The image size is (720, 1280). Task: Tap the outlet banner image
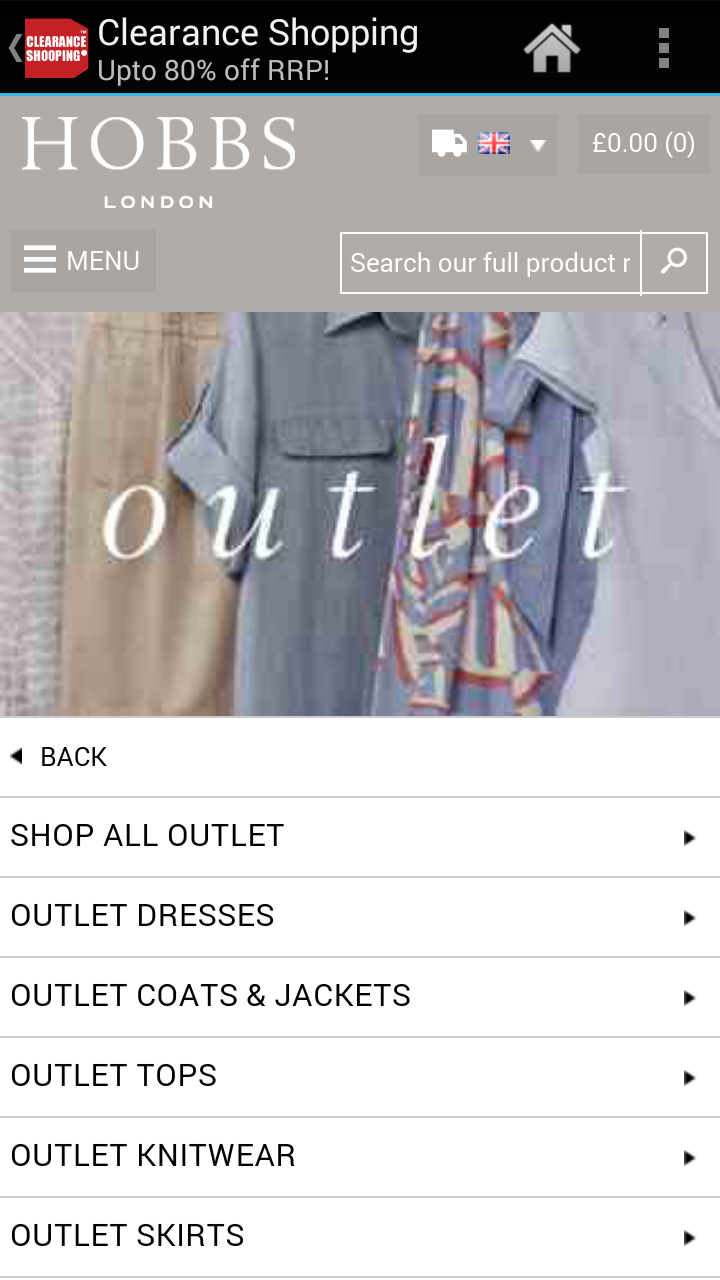(360, 512)
